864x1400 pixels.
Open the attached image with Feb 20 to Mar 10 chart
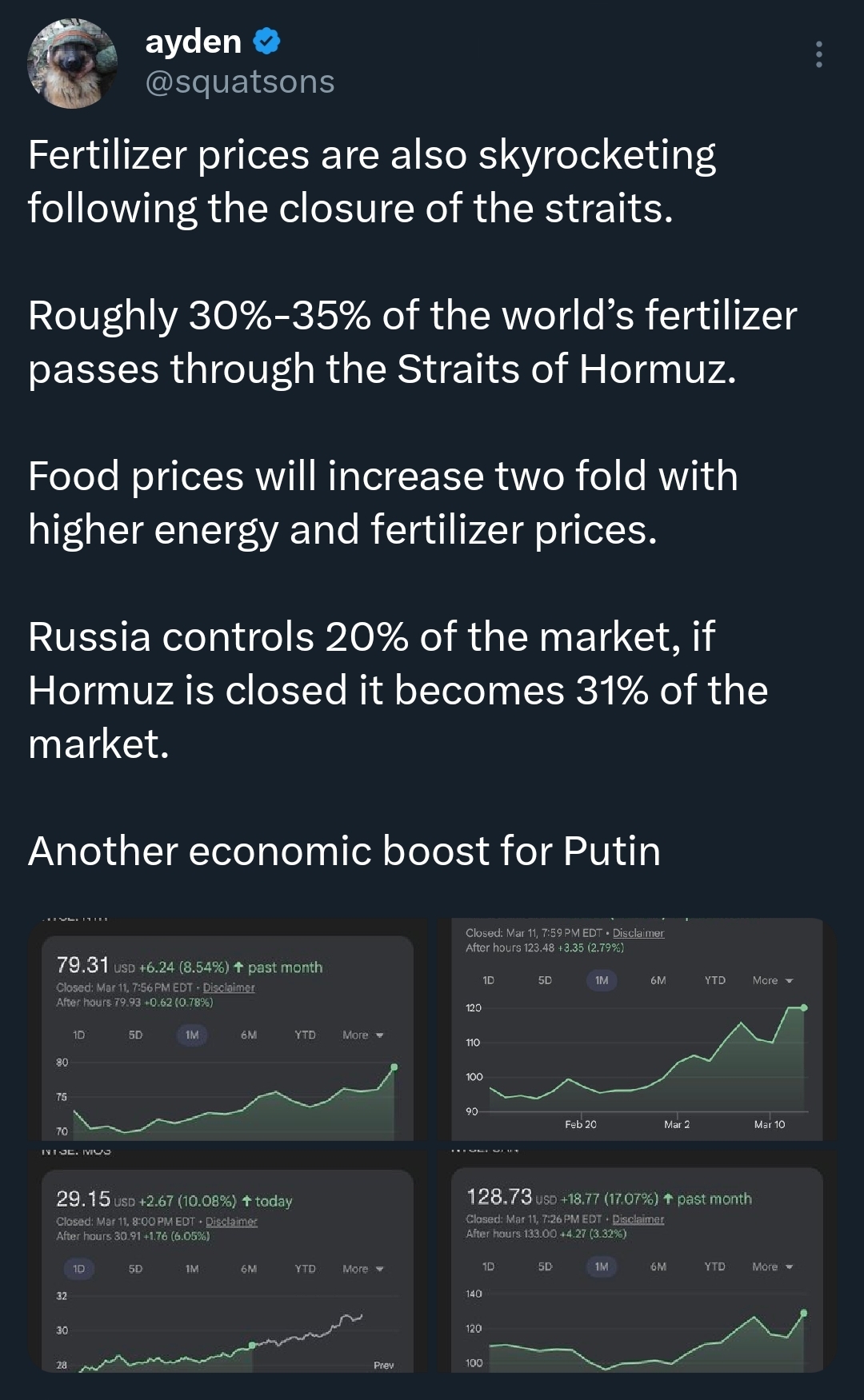pos(636,1030)
